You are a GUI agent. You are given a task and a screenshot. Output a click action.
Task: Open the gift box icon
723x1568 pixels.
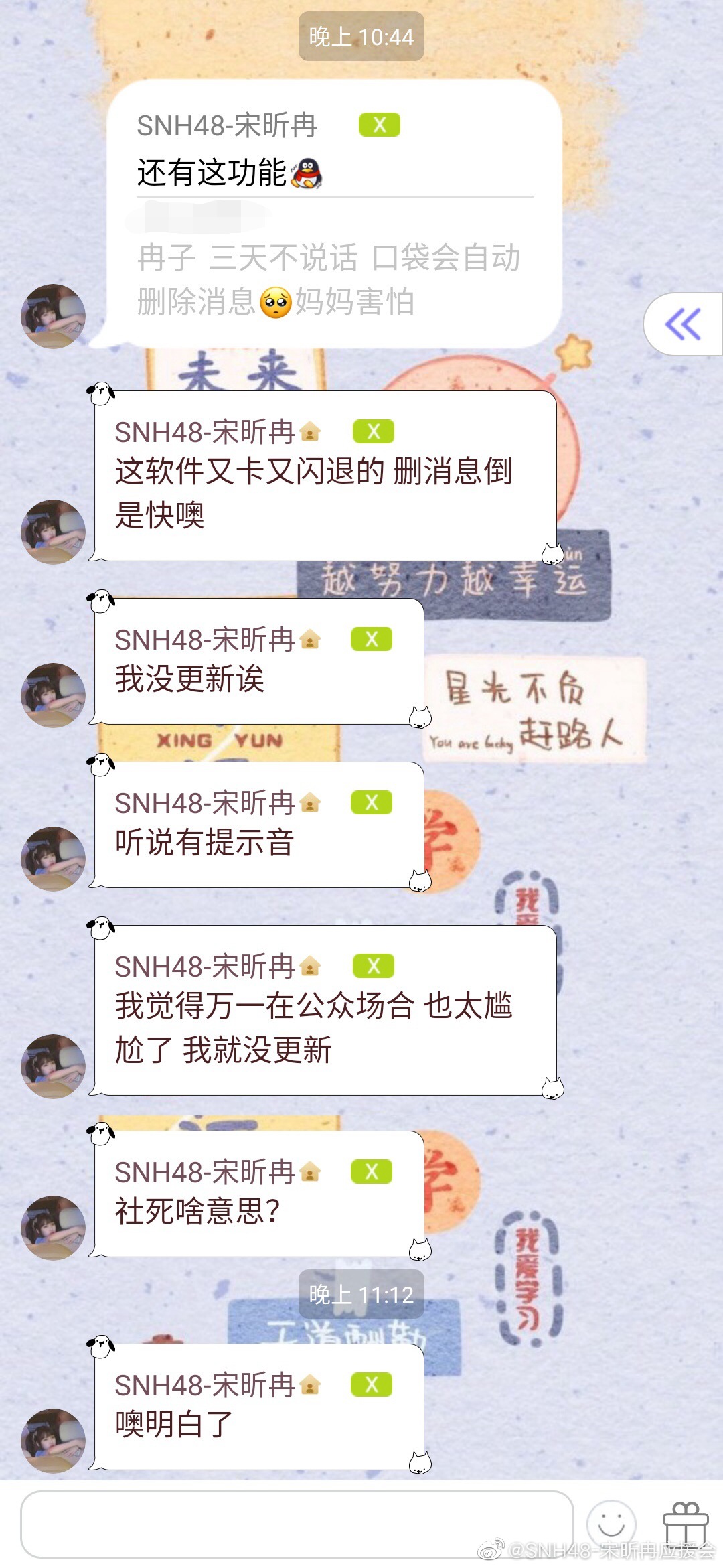[x=684, y=1524]
